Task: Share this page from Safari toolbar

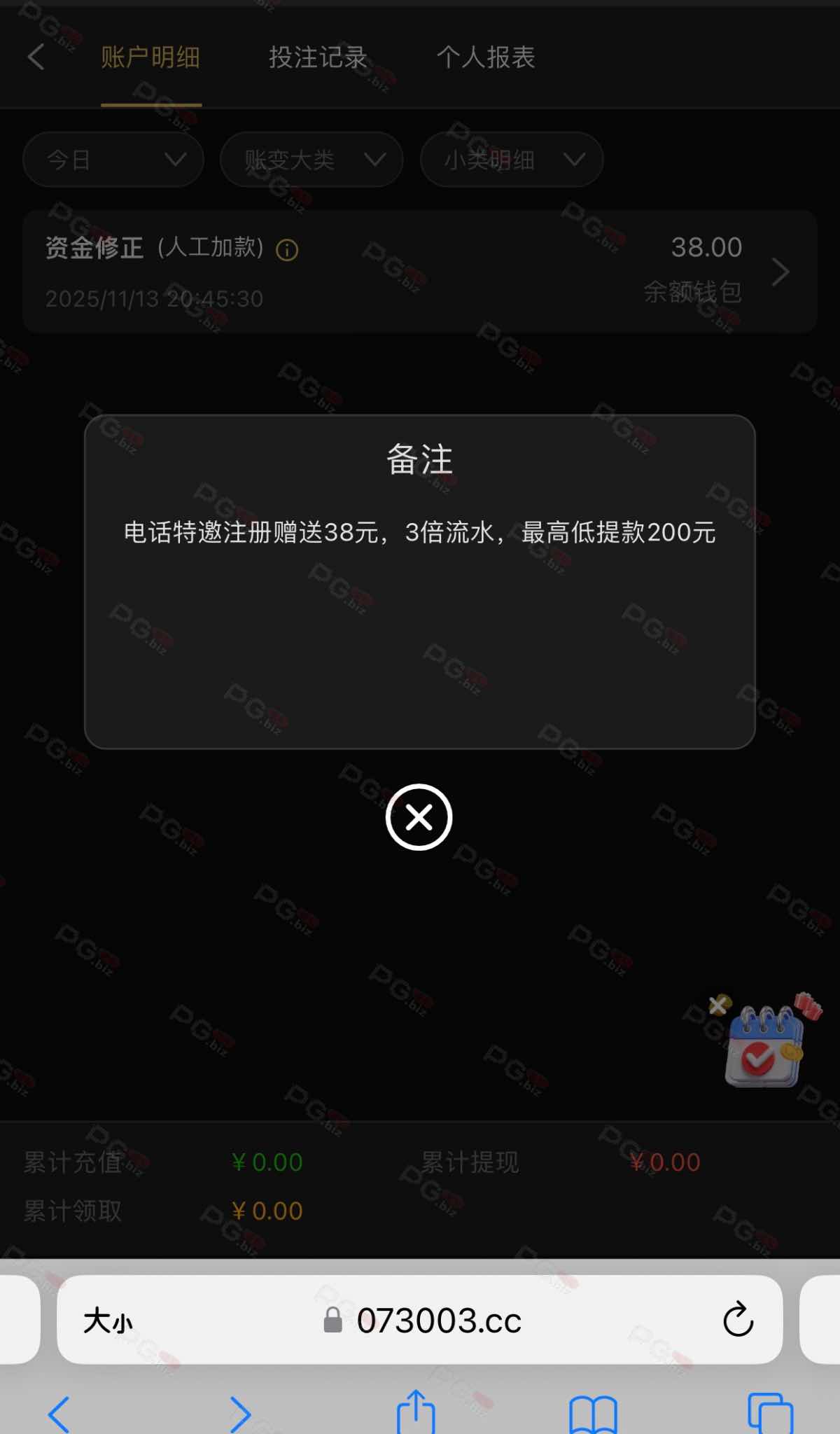Action: [x=416, y=1412]
